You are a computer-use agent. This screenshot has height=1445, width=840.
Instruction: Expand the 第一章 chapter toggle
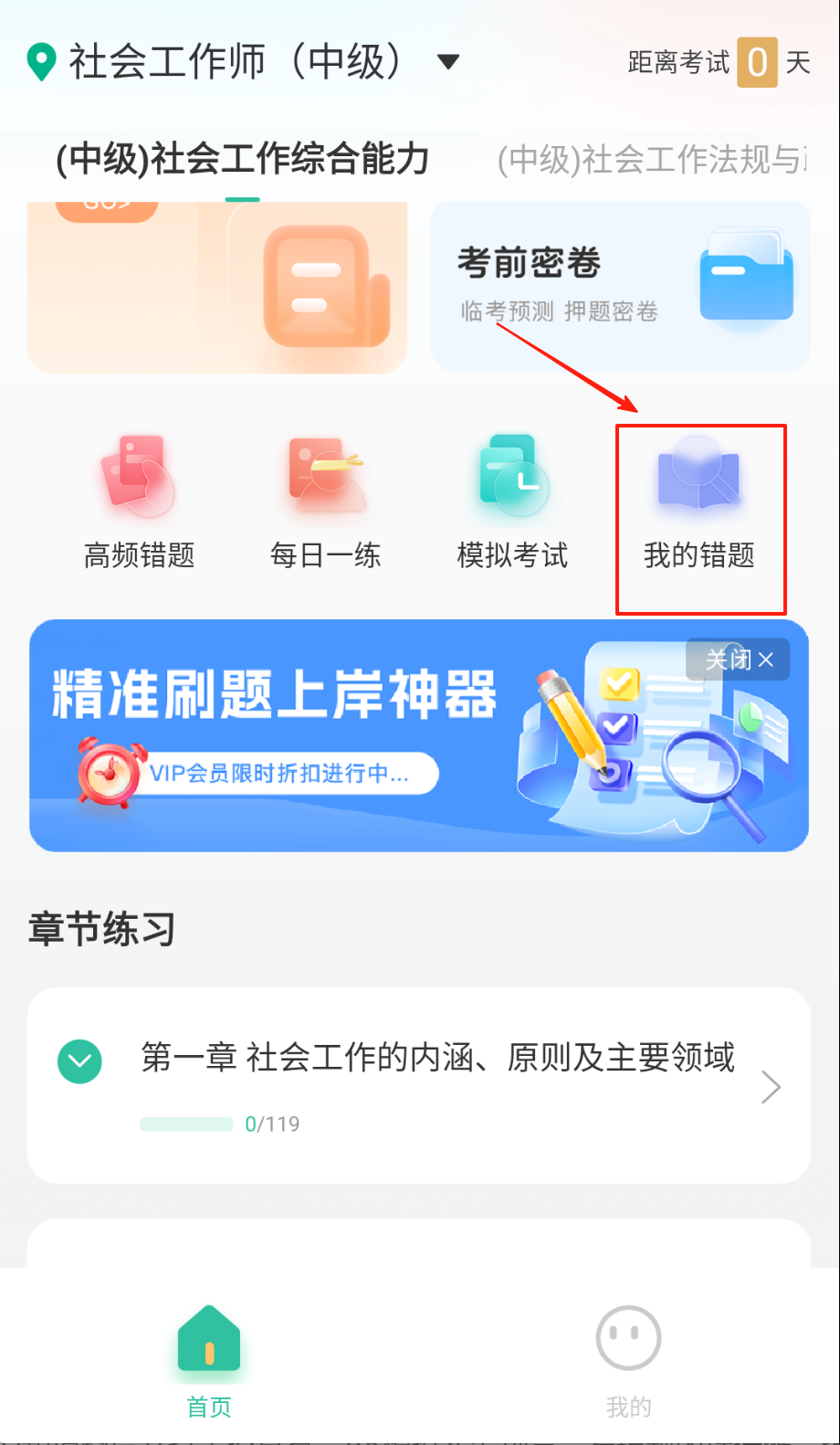pos(80,1061)
